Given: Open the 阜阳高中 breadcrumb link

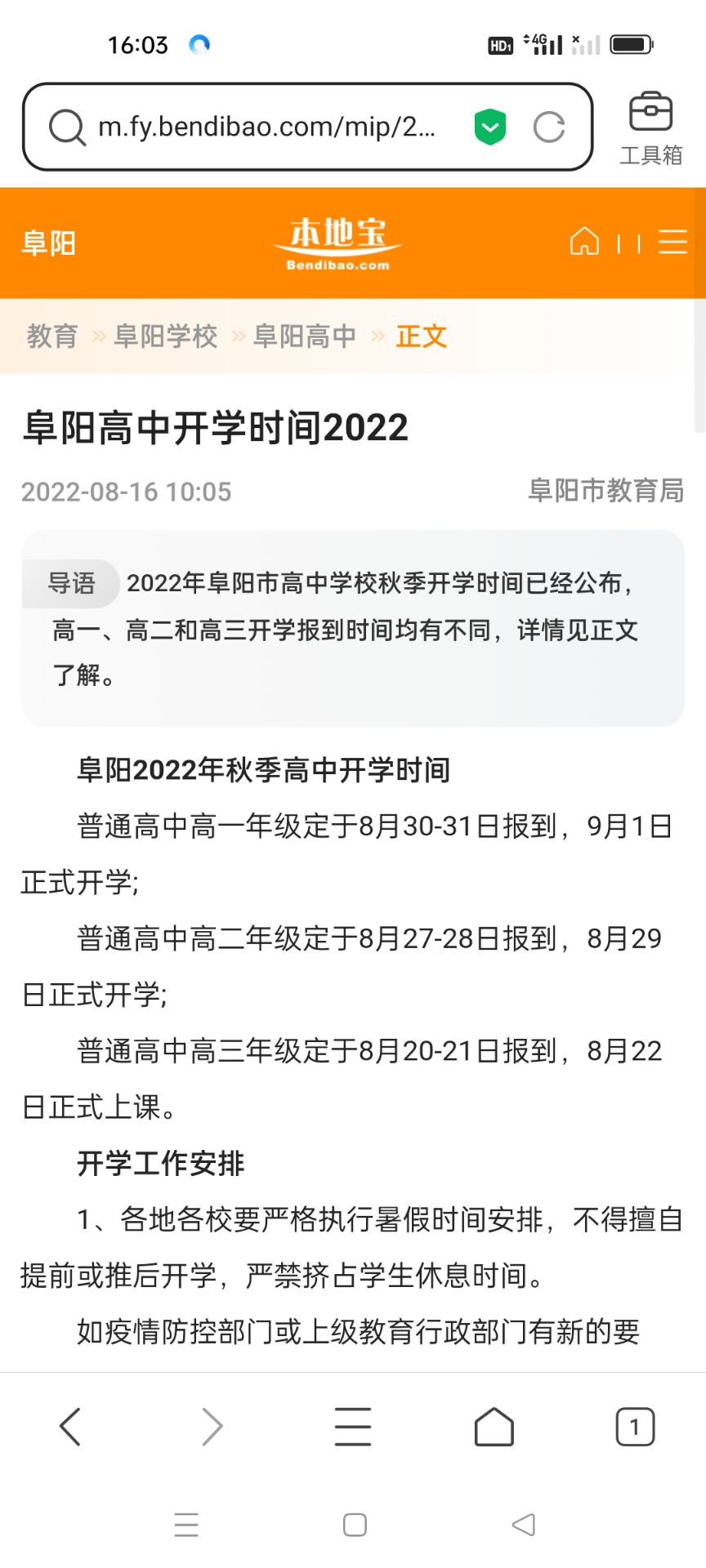Looking at the screenshot, I should point(305,336).
